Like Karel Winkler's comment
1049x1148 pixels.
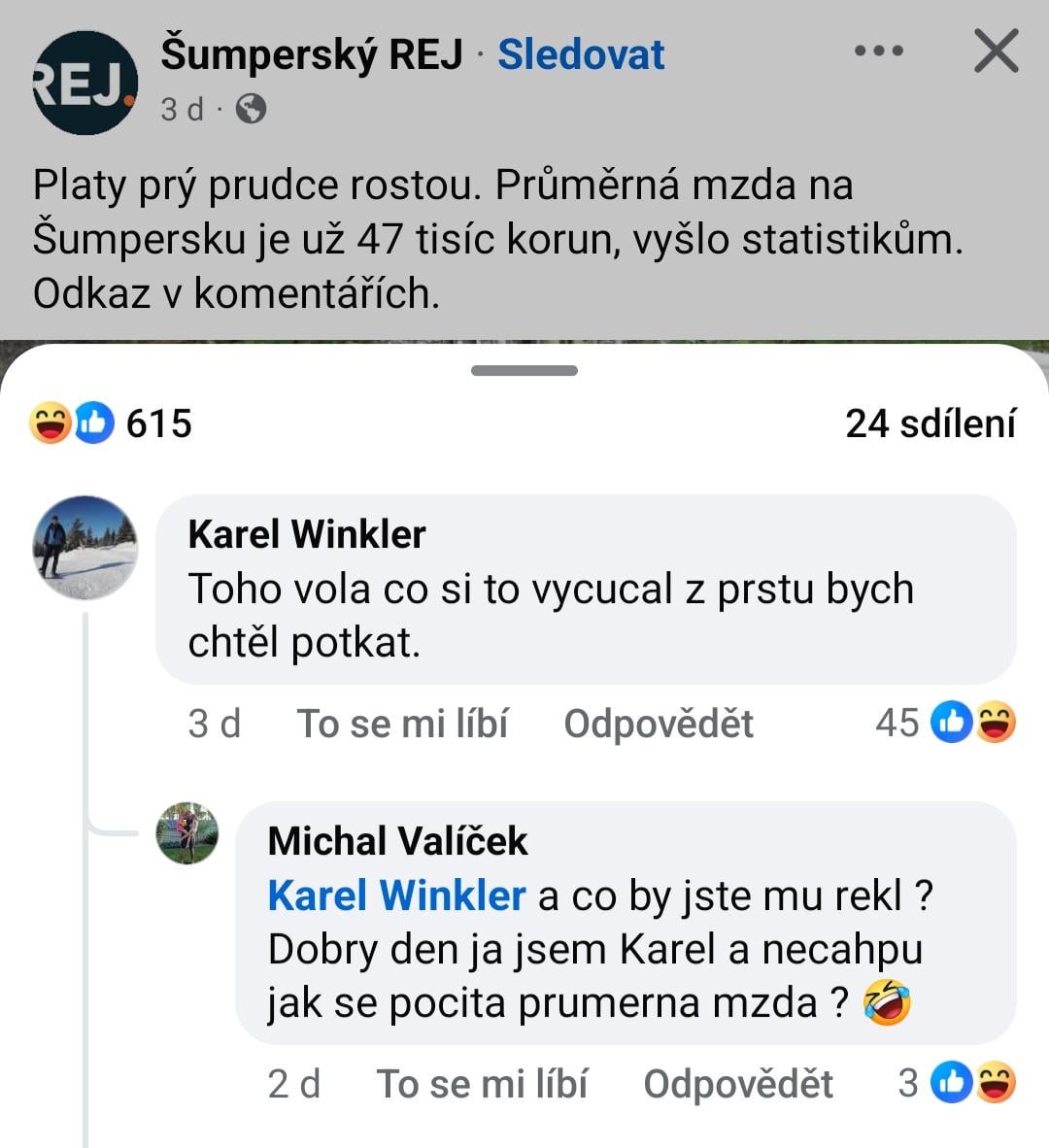point(402,724)
